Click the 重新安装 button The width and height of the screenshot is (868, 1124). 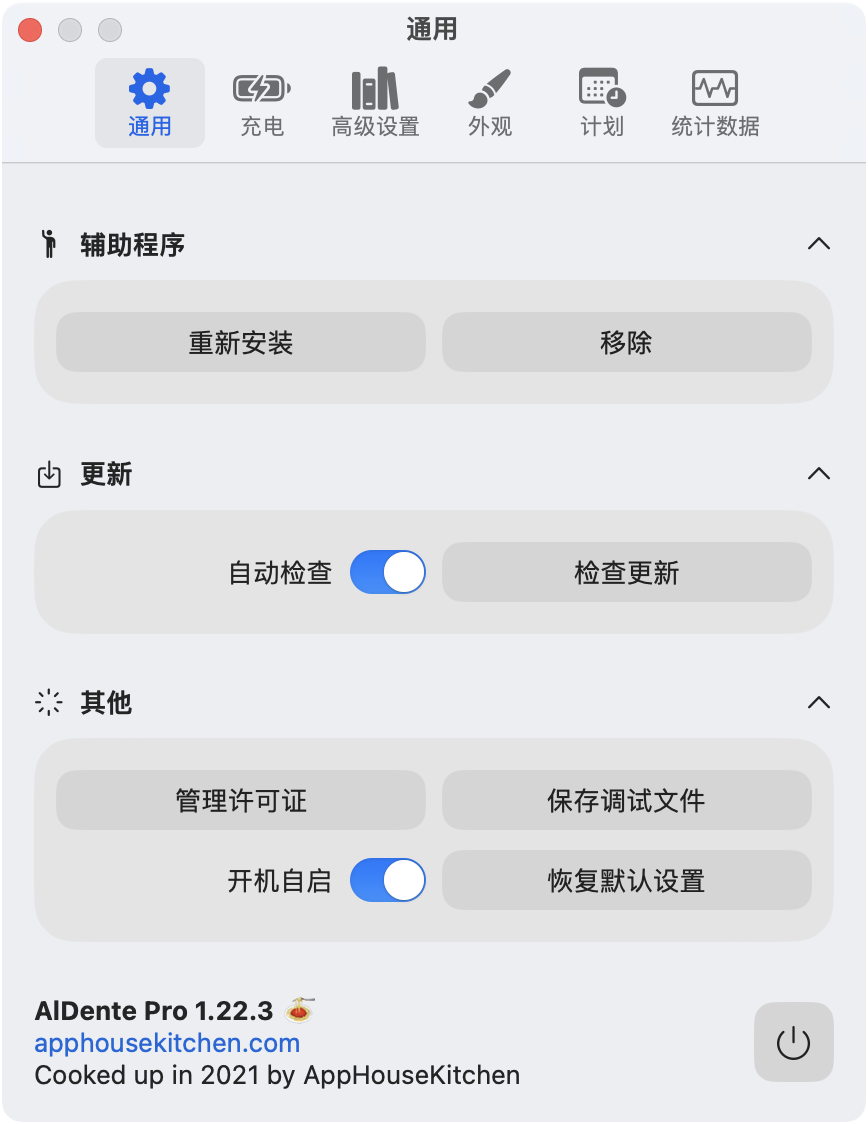(241, 343)
